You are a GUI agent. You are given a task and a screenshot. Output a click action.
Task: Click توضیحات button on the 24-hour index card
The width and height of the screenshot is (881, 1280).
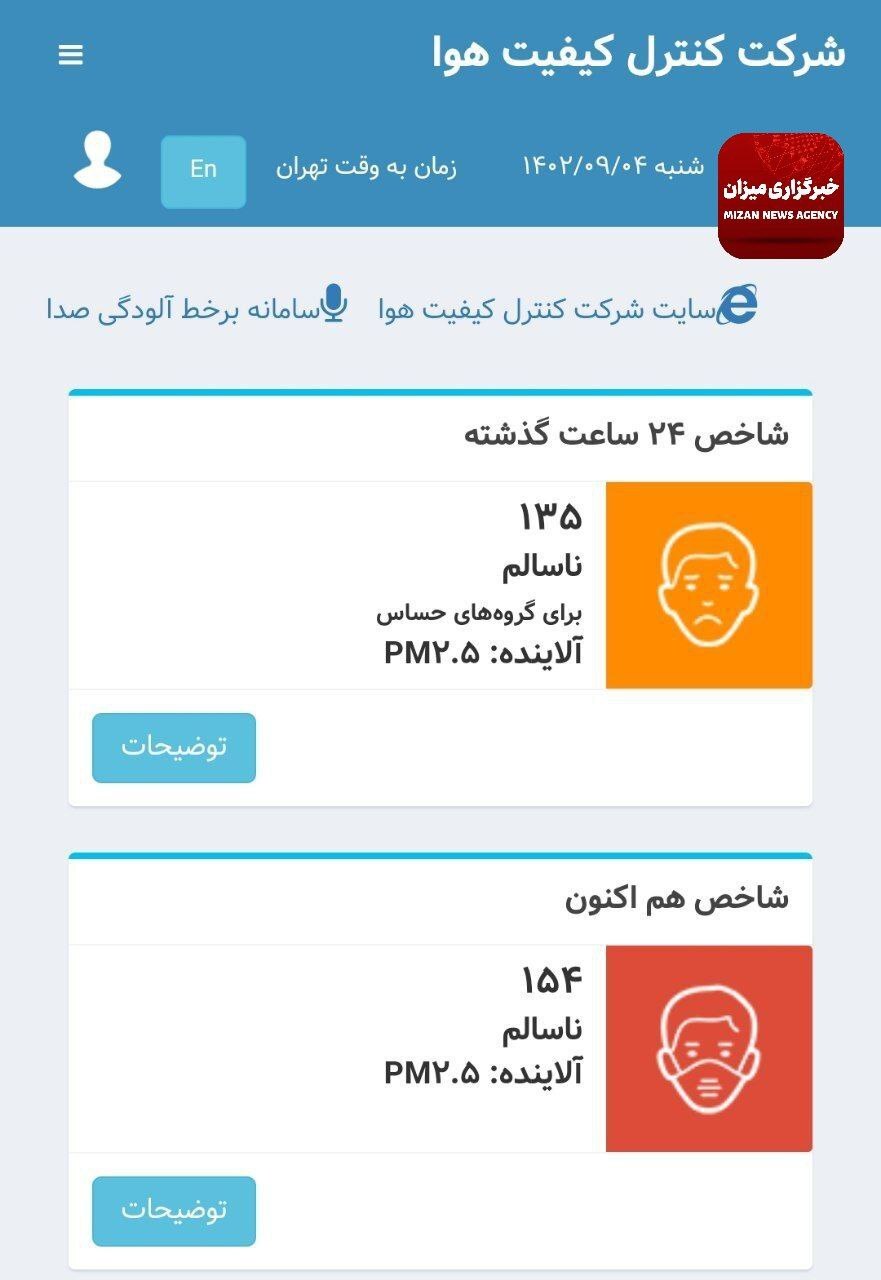tap(173, 747)
